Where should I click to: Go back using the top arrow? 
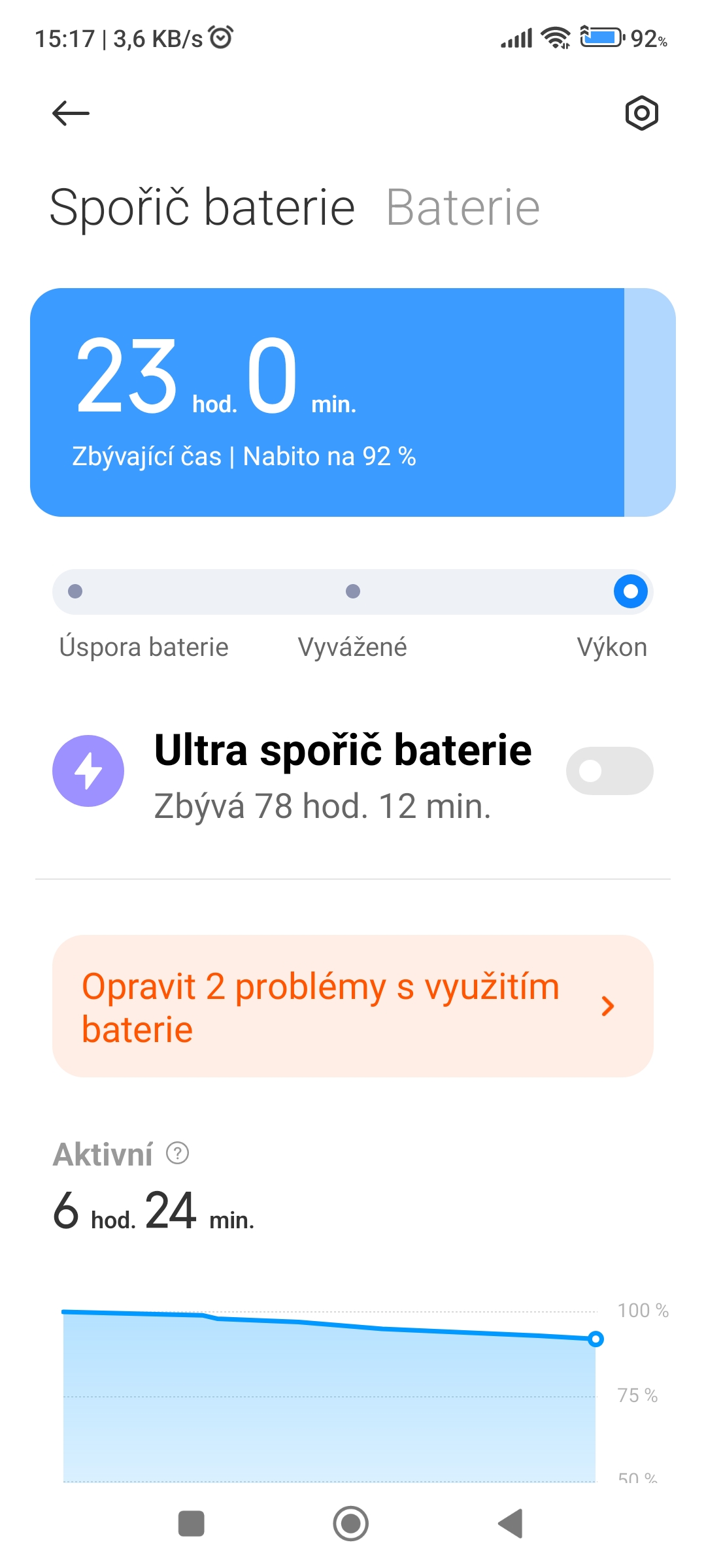click(x=71, y=113)
